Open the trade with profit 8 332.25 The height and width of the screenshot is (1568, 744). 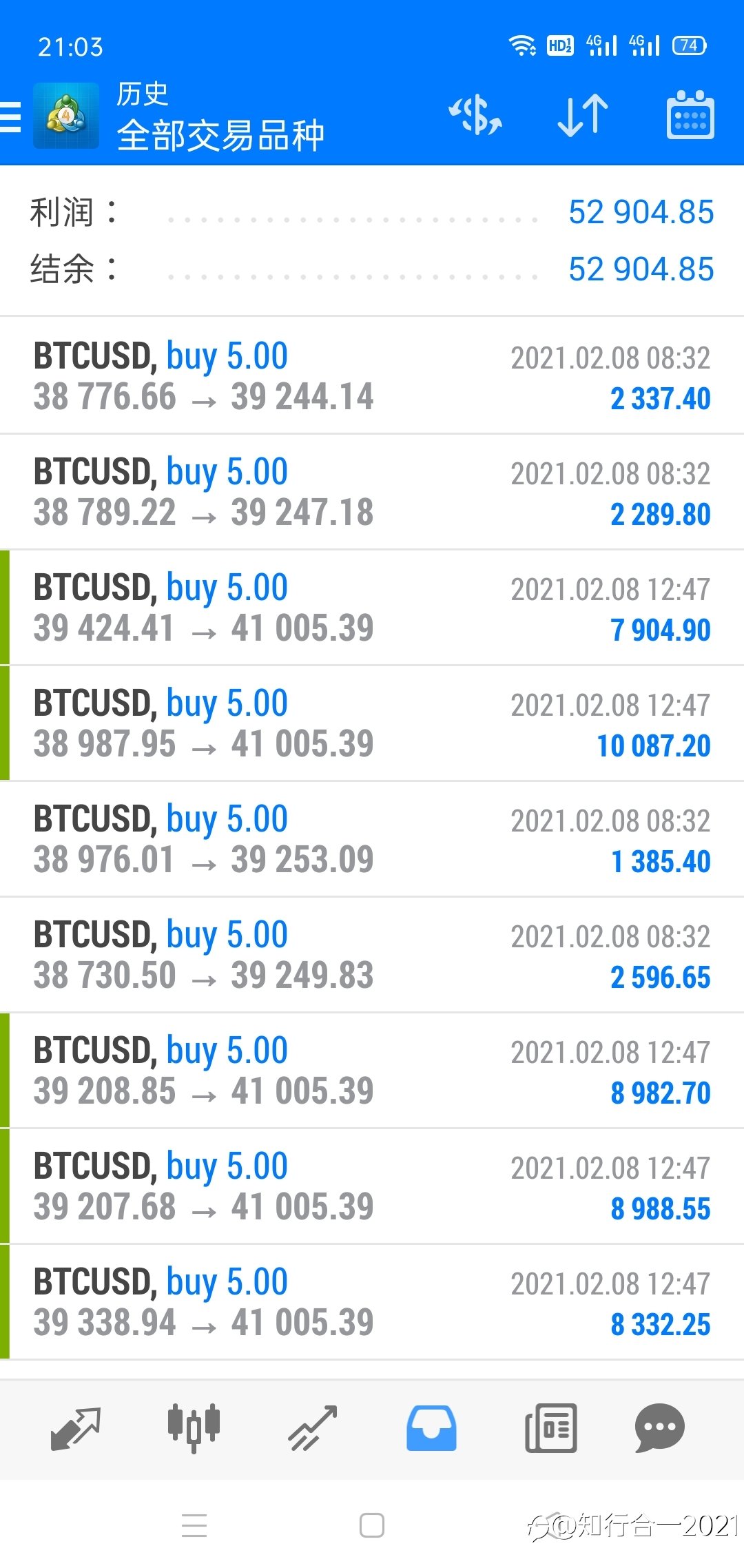pos(372,1302)
